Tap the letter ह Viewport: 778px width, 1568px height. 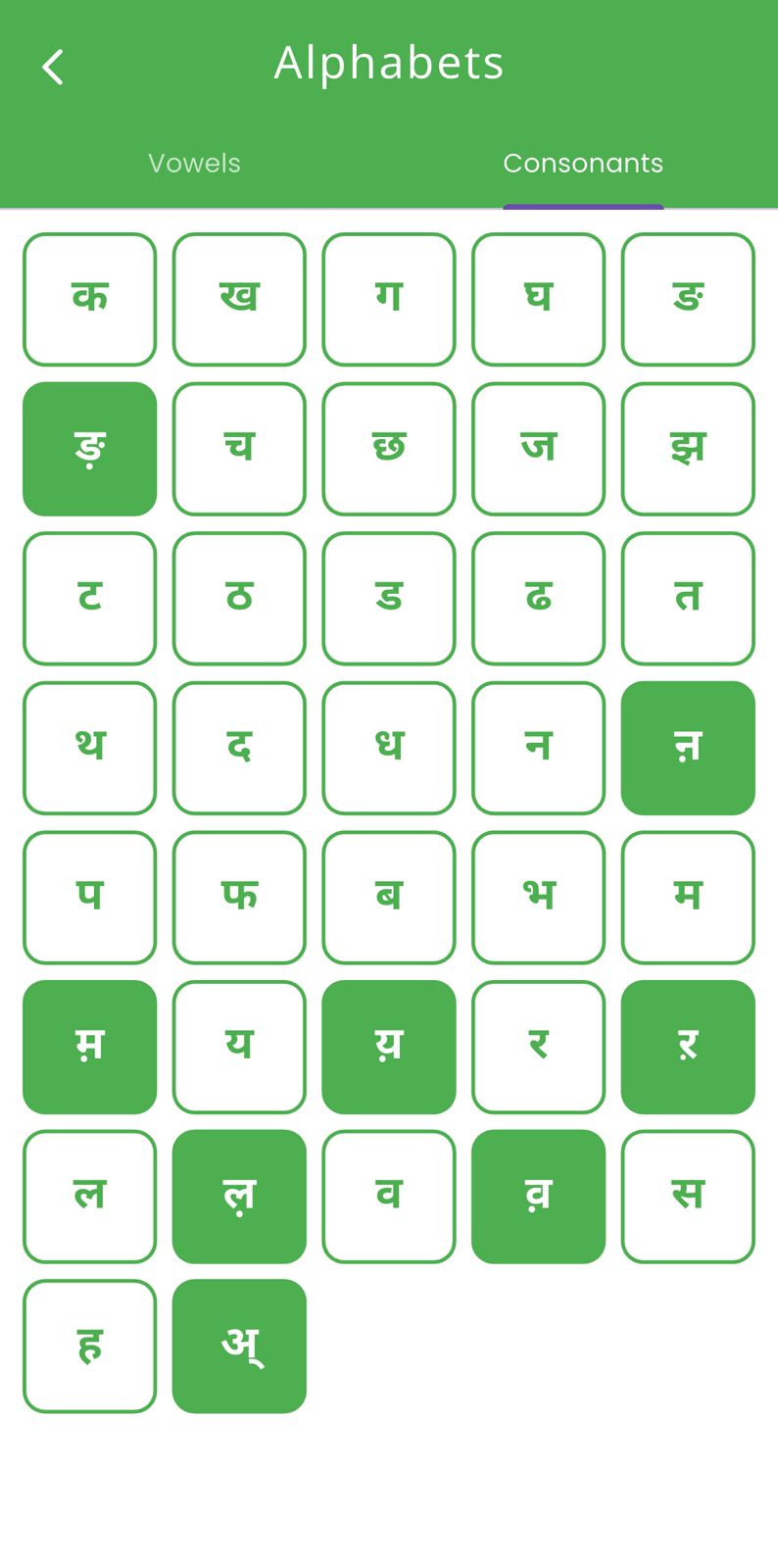pyautogui.click(x=89, y=1345)
